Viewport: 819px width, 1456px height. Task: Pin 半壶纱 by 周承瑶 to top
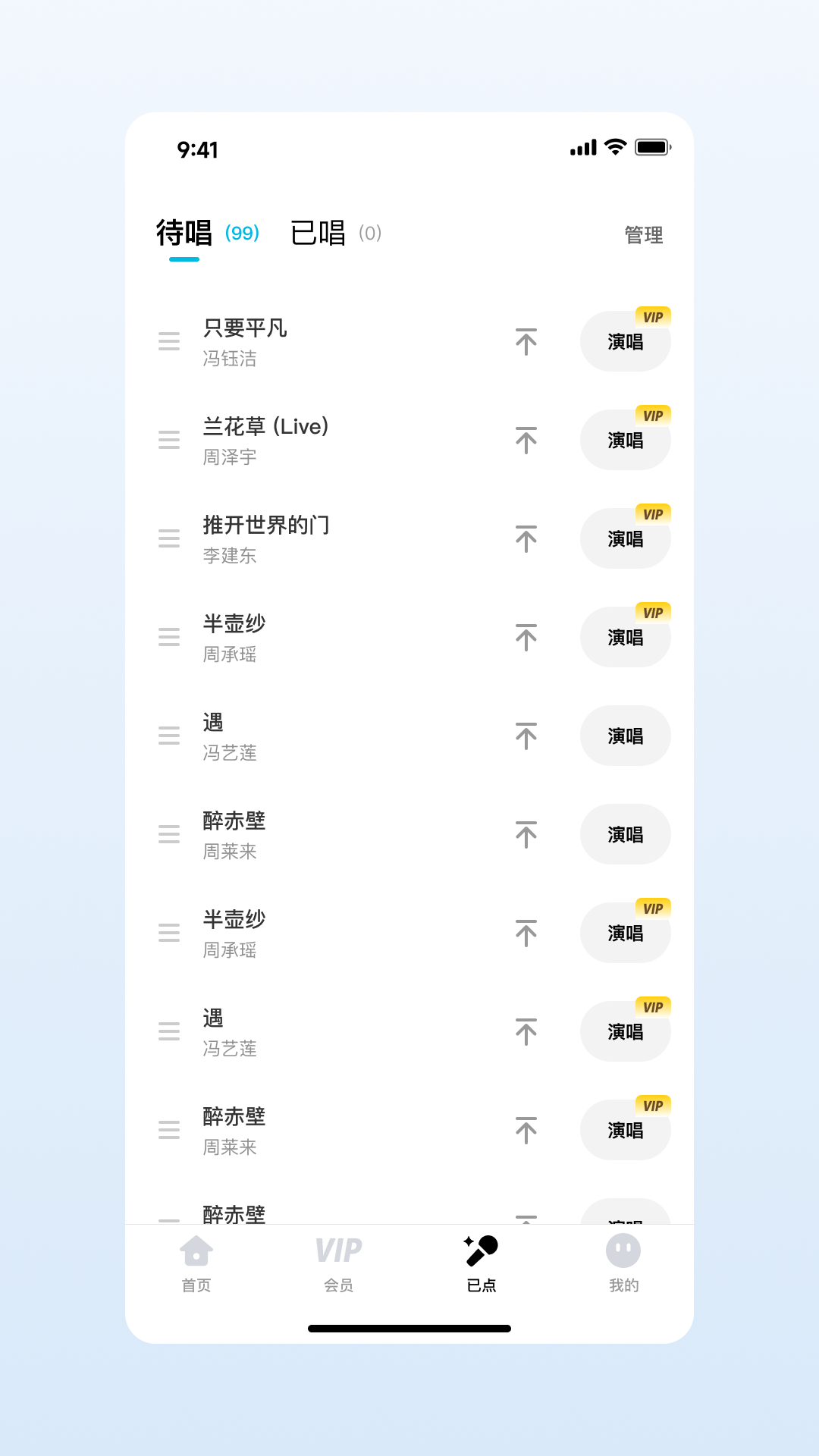coord(525,638)
